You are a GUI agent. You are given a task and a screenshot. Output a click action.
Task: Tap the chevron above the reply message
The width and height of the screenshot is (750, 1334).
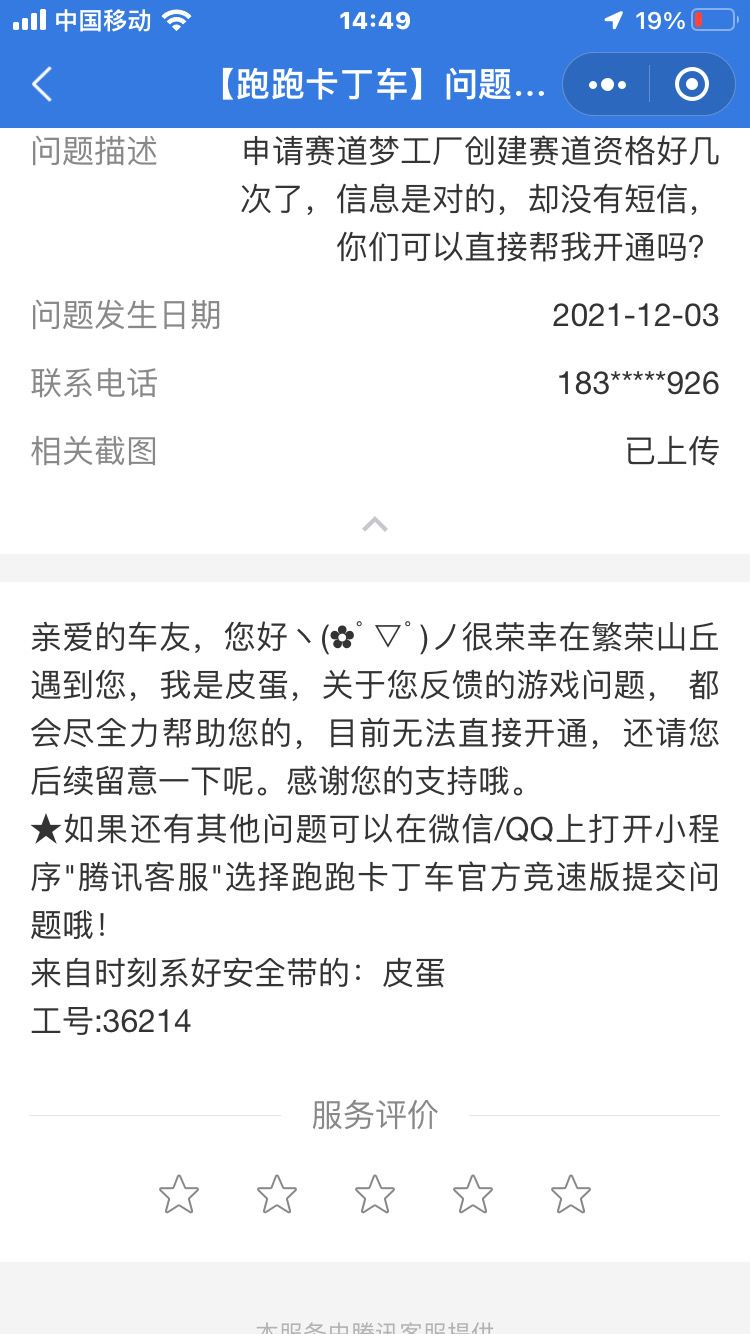point(375,523)
